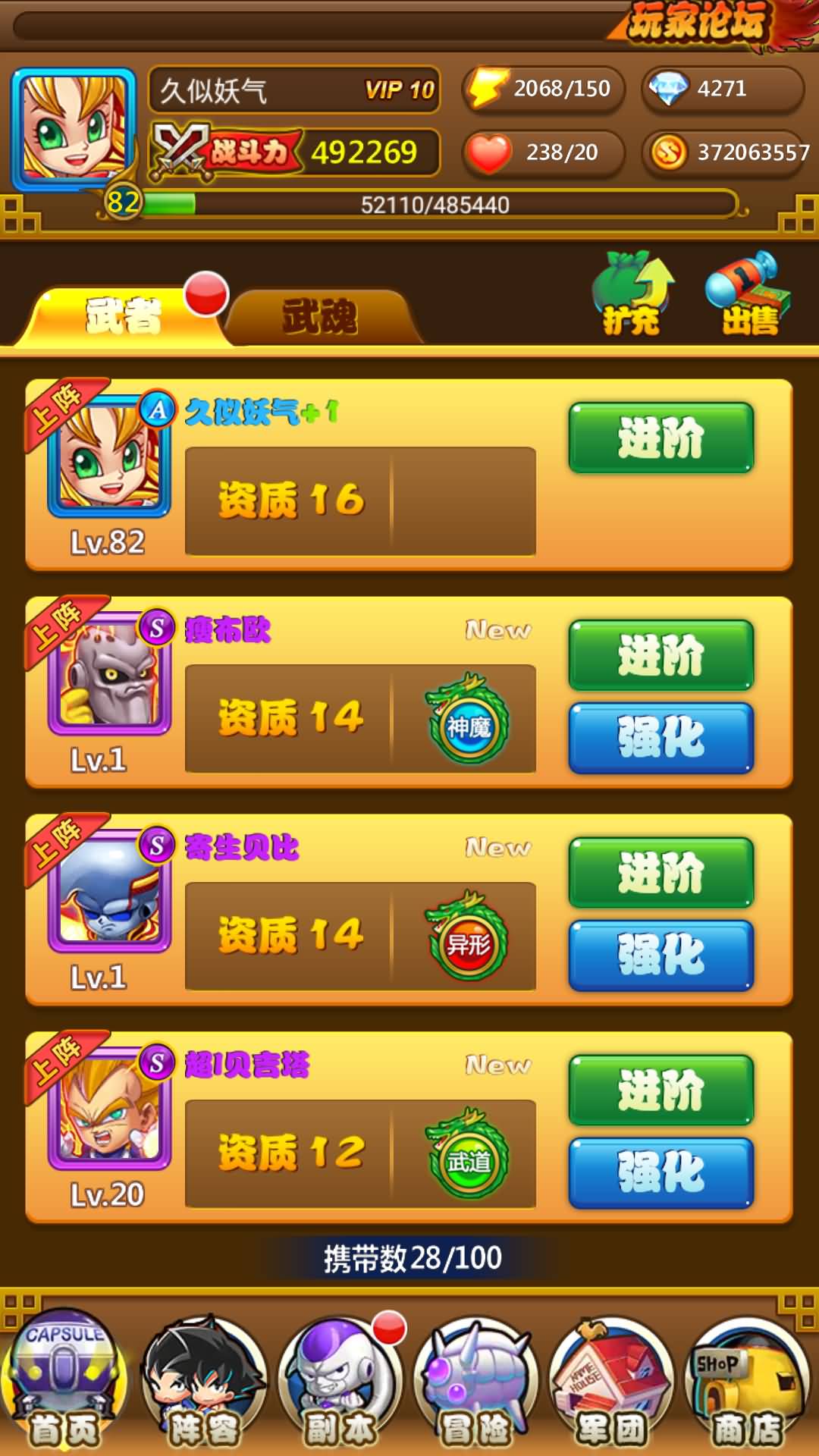The height and width of the screenshot is (1456, 819).
Task: Go to the 首页 home tab
Action: click(x=64, y=1379)
